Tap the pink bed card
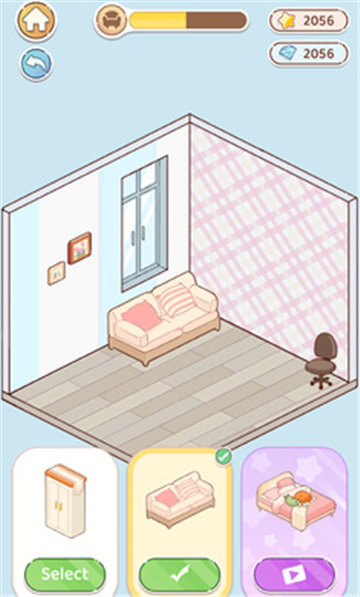This screenshot has width=360, height=597. pyautogui.click(x=294, y=522)
